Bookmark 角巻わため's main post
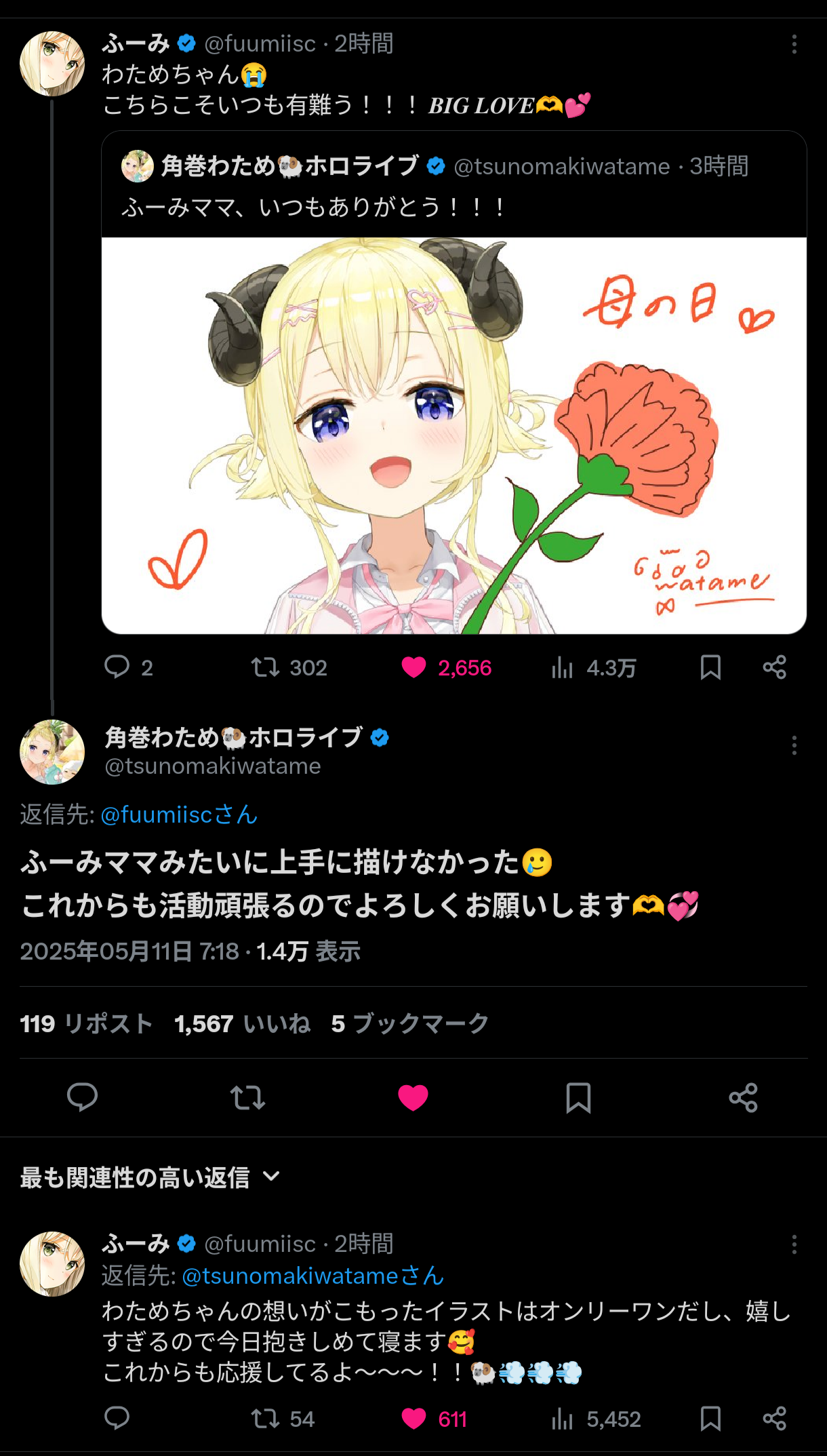 click(578, 1097)
